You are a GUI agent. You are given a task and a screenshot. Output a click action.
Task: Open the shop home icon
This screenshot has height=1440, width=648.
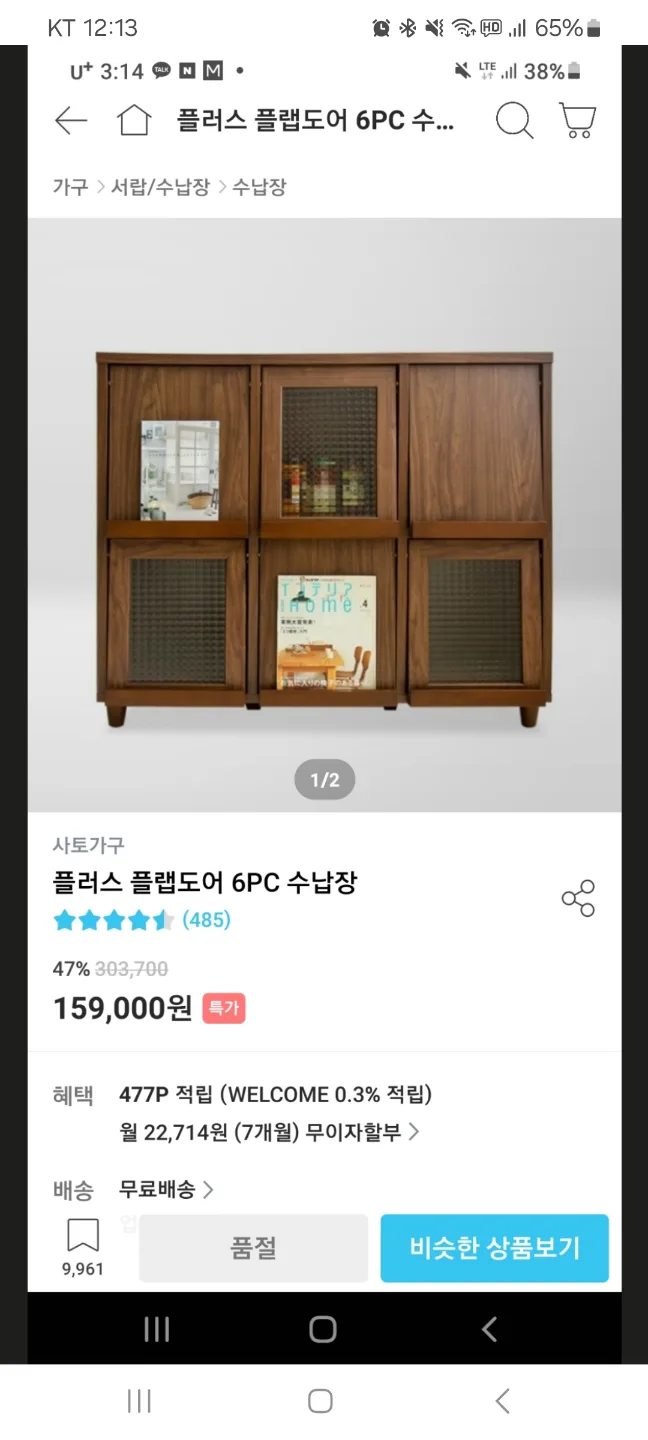coord(133,121)
